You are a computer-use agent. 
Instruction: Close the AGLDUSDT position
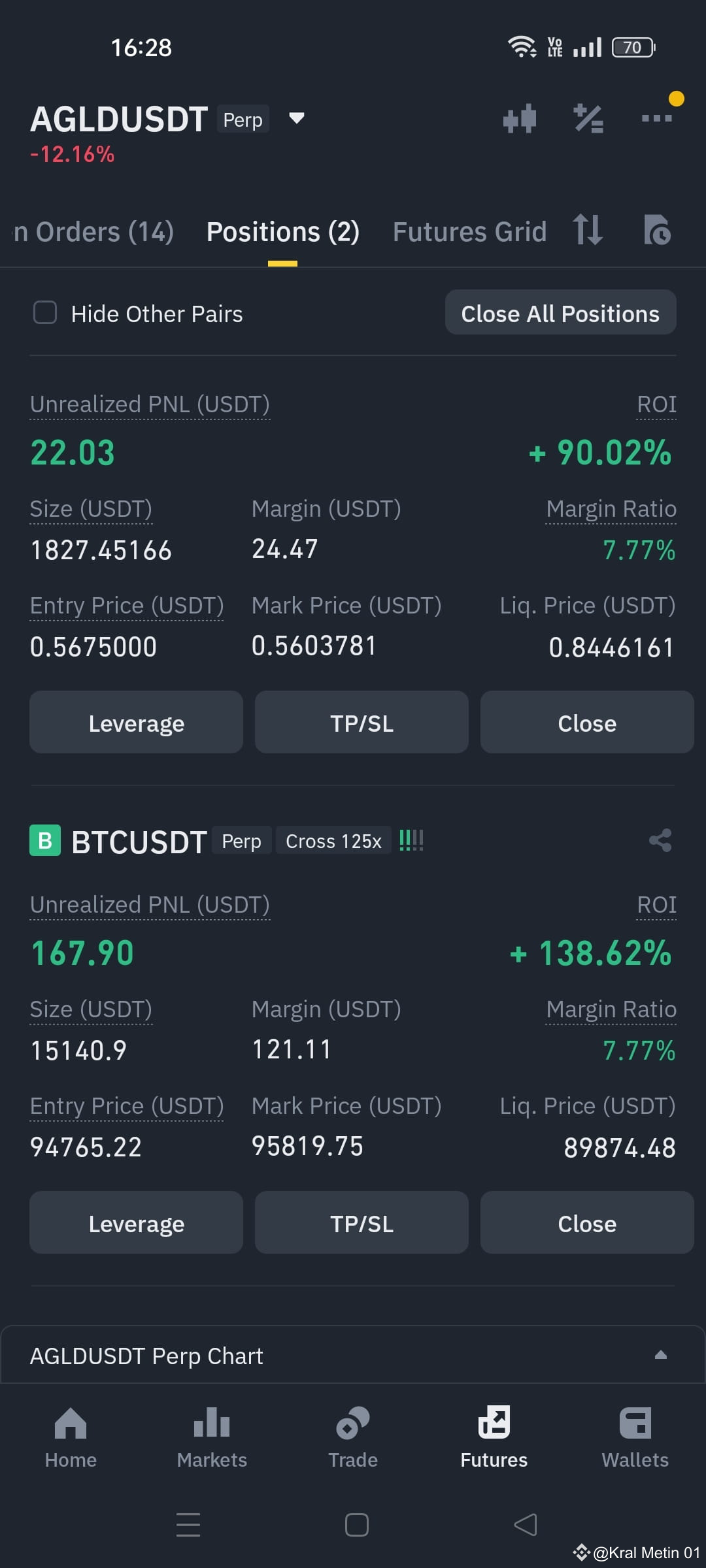[x=587, y=723]
